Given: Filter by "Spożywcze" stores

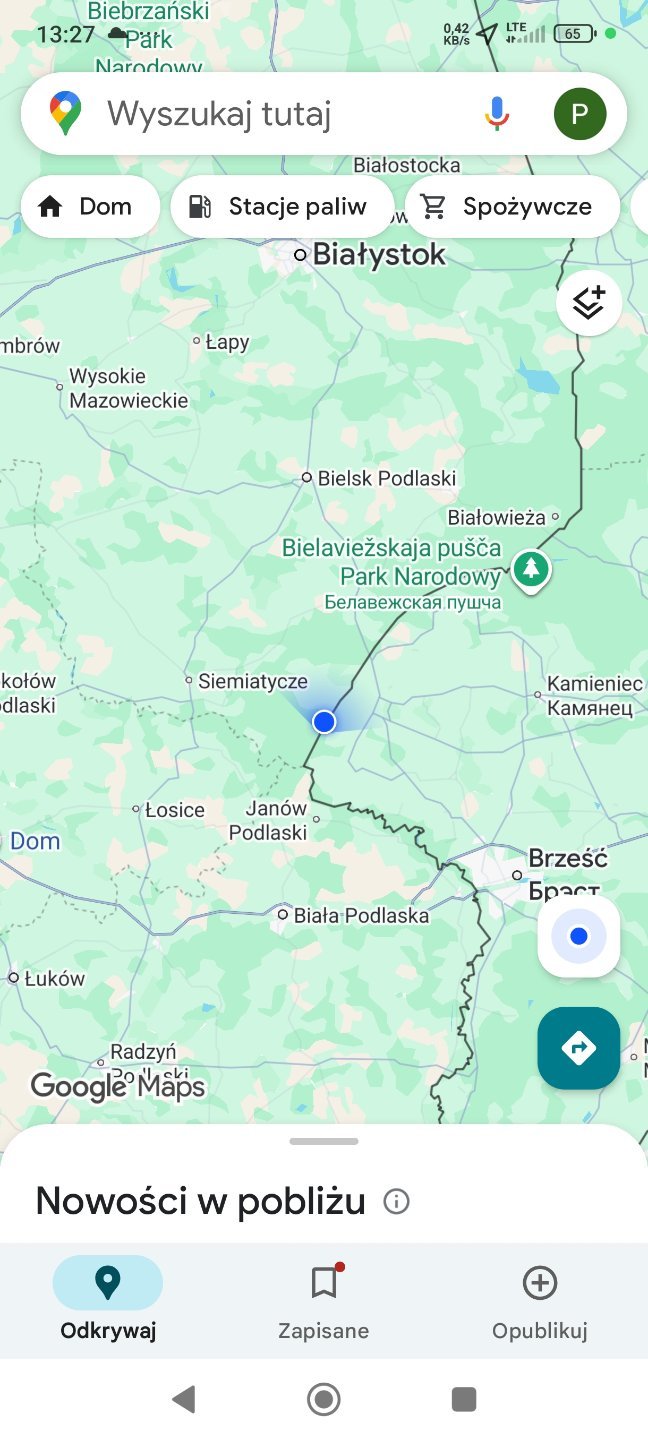Looking at the screenshot, I should (x=511, y=207).
